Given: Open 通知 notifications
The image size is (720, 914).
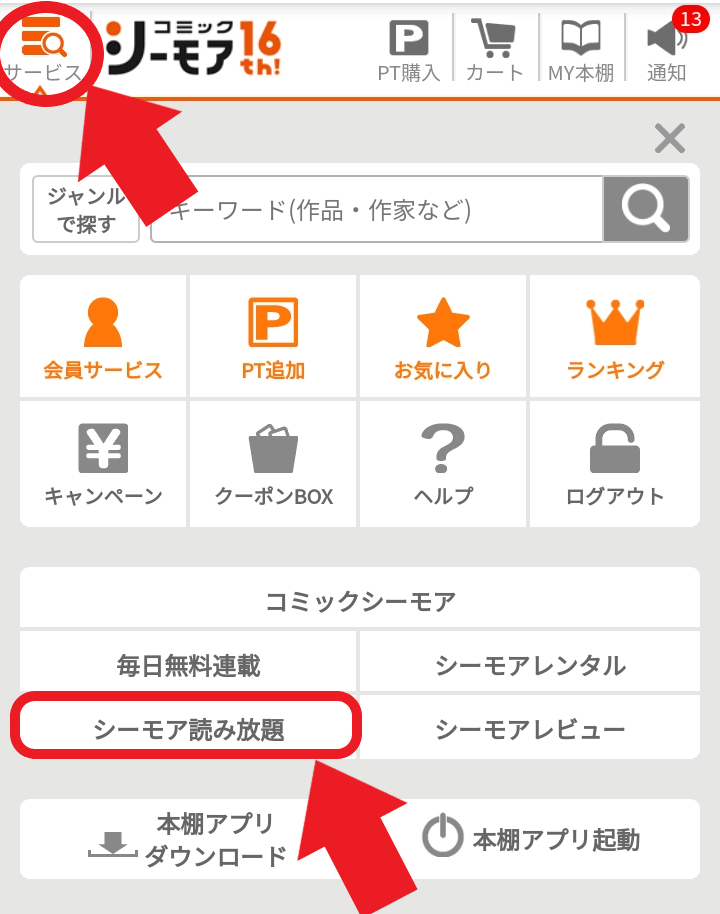Looking at the screenshot, I should pyautogui.click(x=666, y=50).
